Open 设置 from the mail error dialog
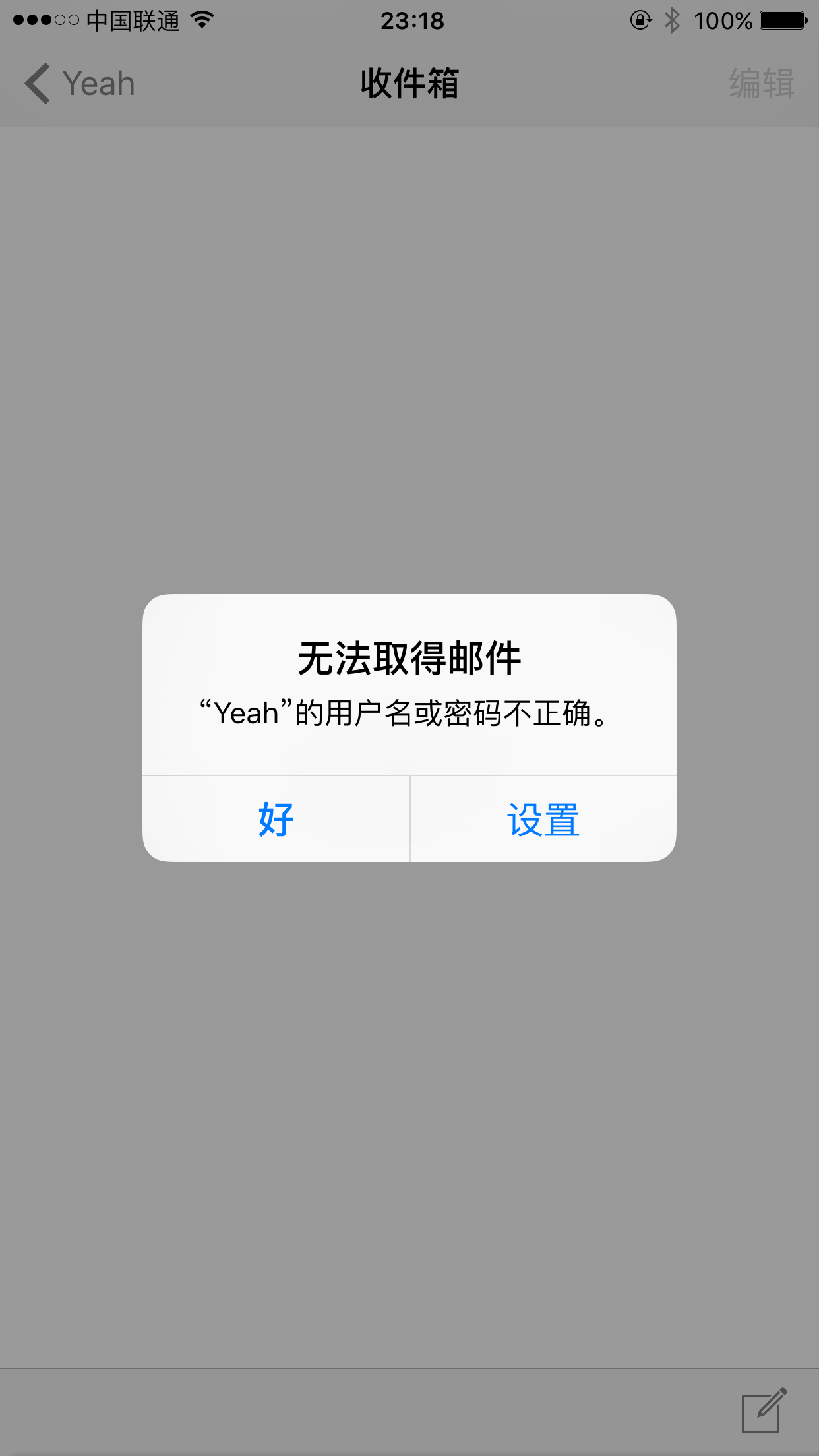The image size is (819, 1456). point(543,820)
